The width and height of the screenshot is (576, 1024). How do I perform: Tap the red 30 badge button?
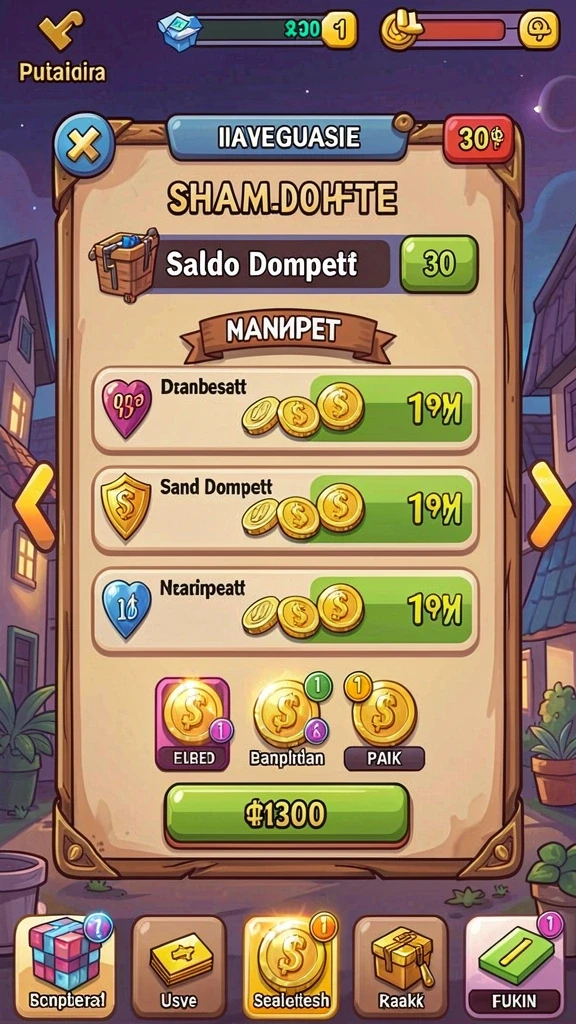coord(479,139)
